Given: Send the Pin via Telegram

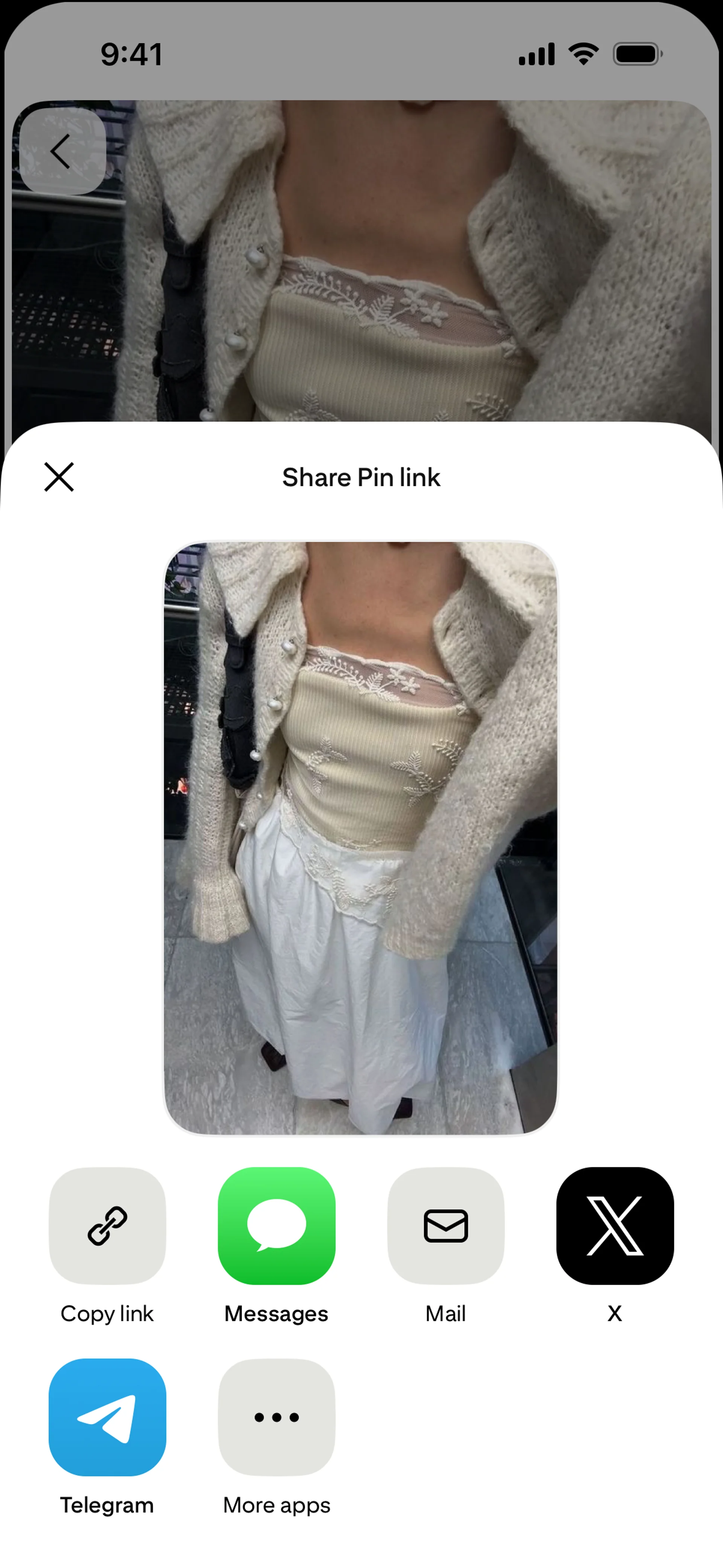Looking at the screenshot, I should point(107,1417).
